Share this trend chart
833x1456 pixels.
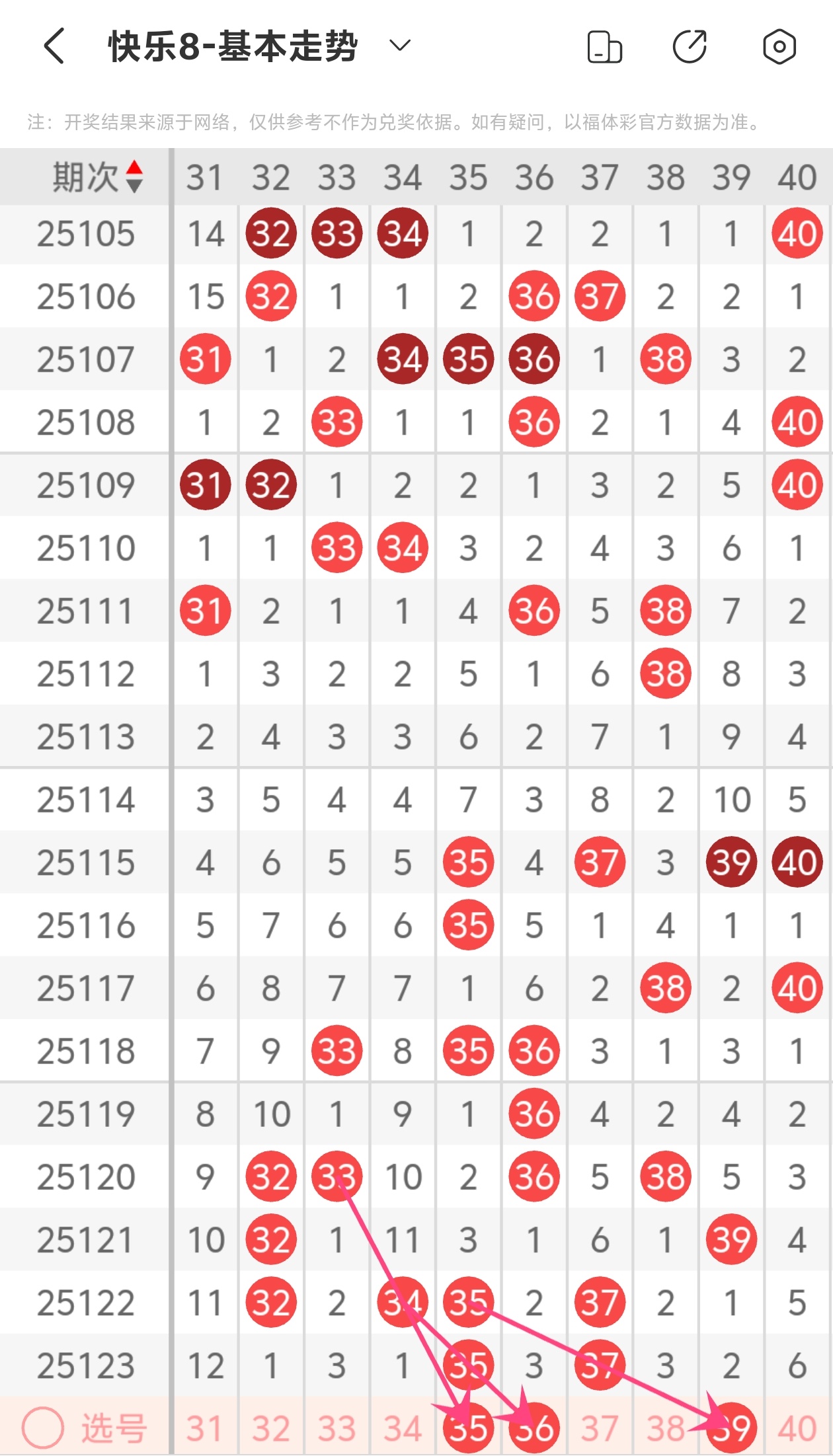coord(690,46)
